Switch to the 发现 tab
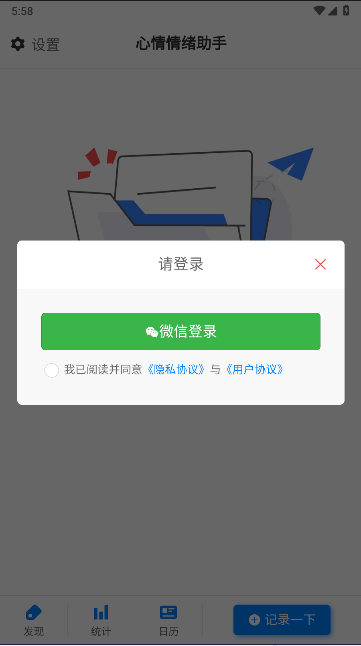The image size is (361, 646). click(x=34, y=620)
